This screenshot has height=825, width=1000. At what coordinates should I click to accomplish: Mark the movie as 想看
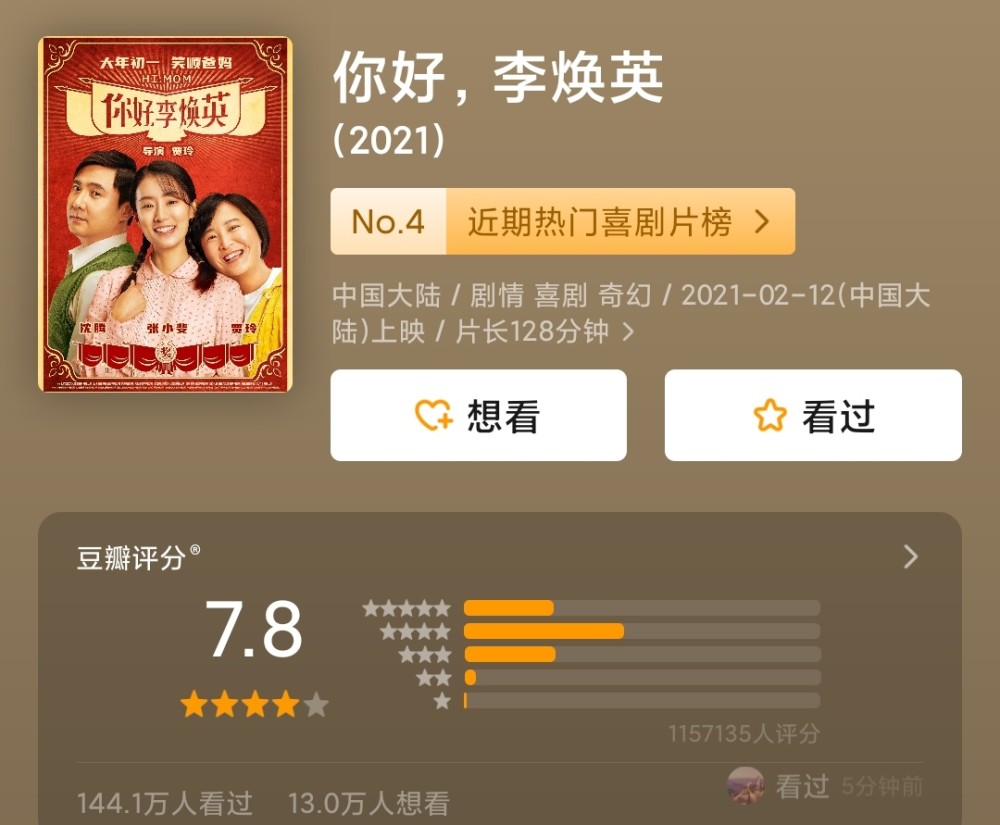(478, 416)
